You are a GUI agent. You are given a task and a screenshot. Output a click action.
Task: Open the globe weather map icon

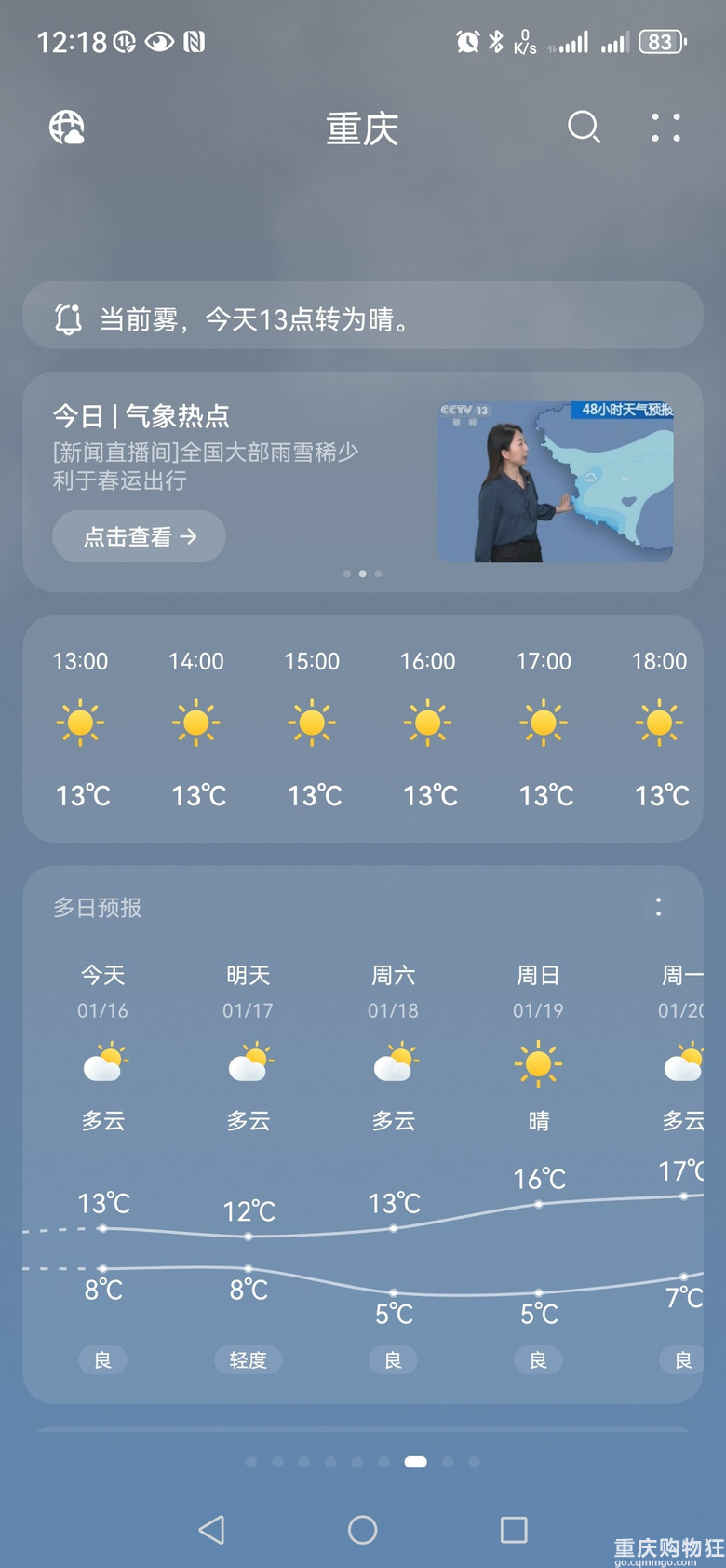(x=67, y=128)
